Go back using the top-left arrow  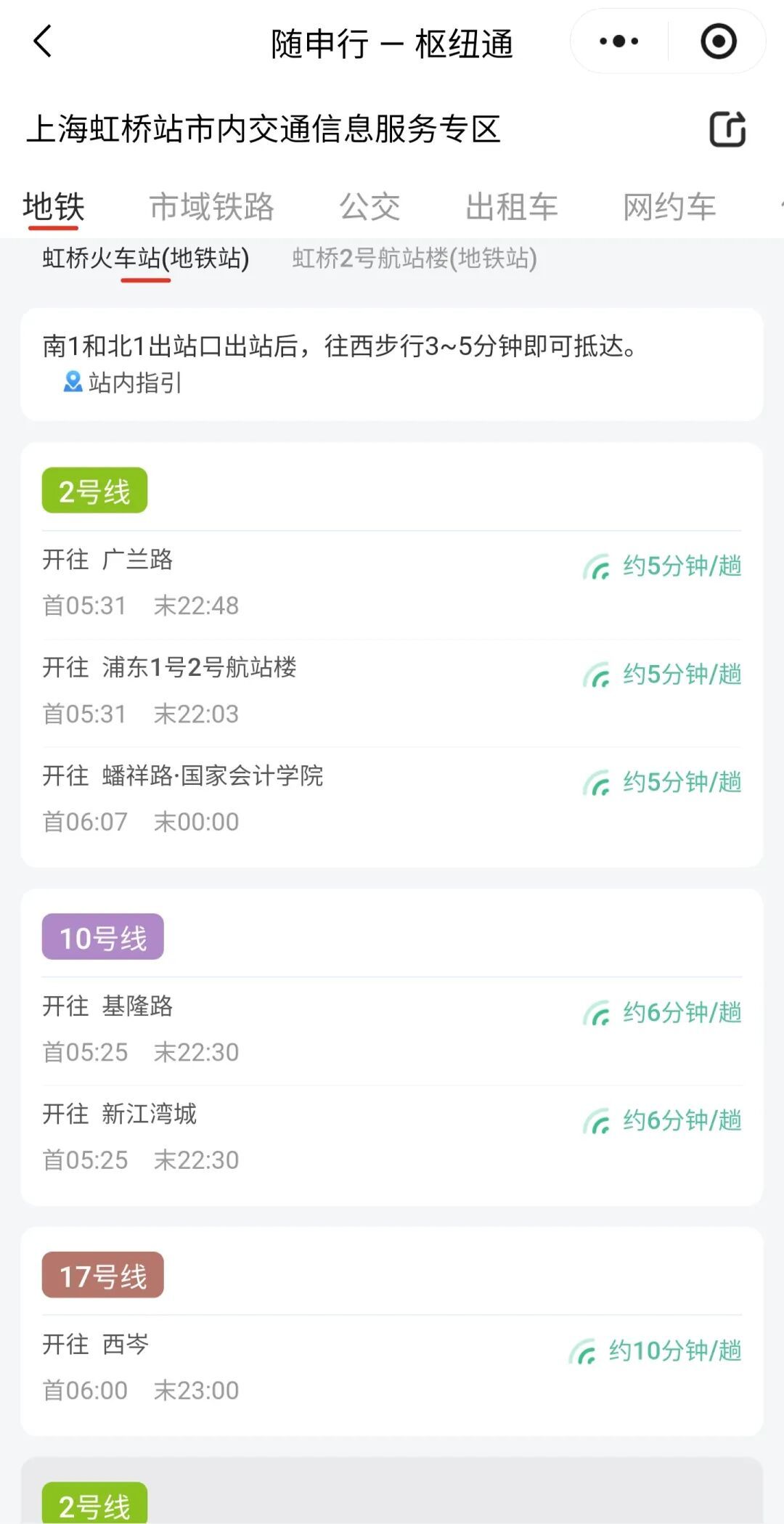[43, 41]
